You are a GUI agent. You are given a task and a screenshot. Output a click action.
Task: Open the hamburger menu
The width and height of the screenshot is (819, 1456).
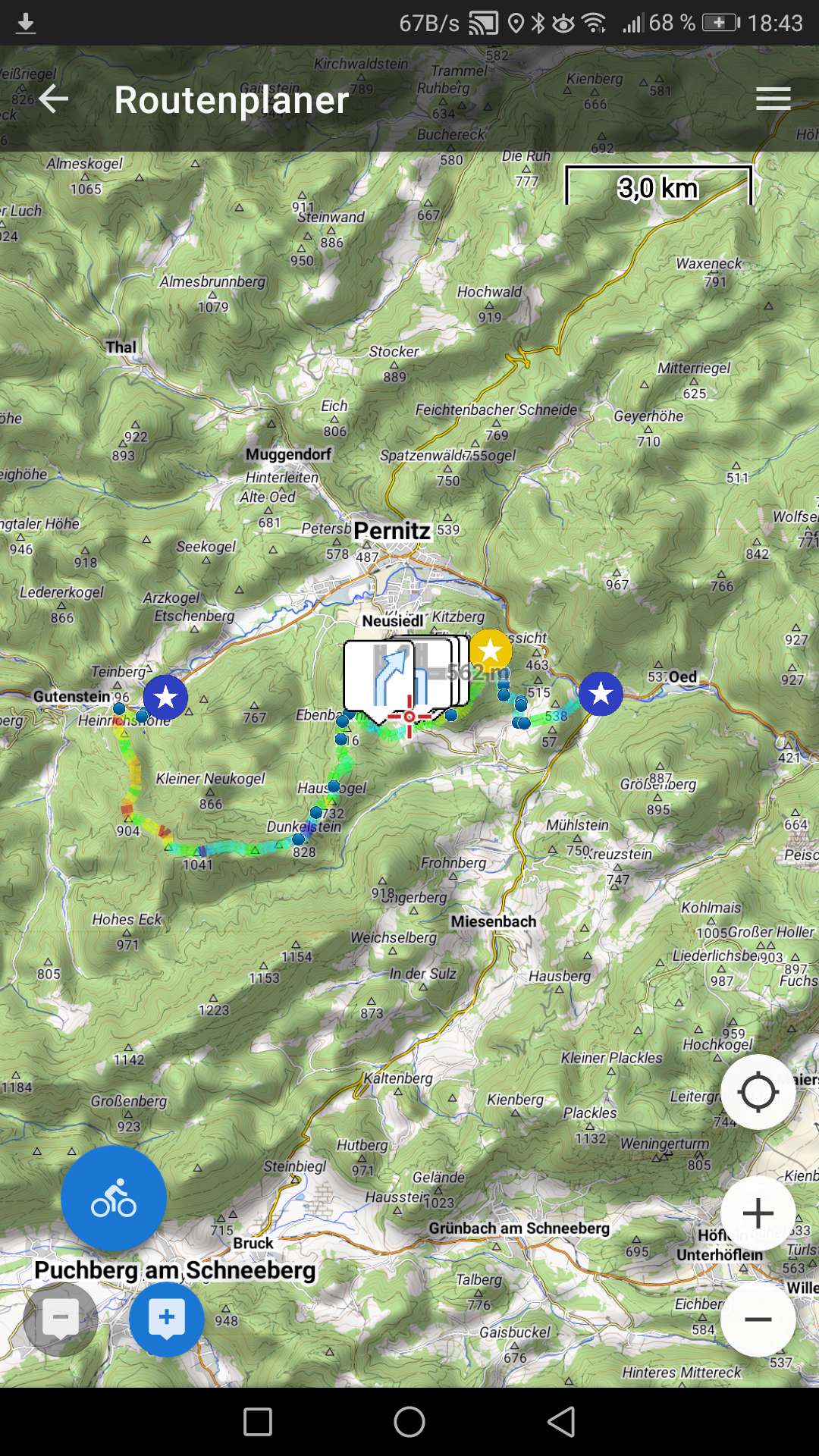[773, 99]
